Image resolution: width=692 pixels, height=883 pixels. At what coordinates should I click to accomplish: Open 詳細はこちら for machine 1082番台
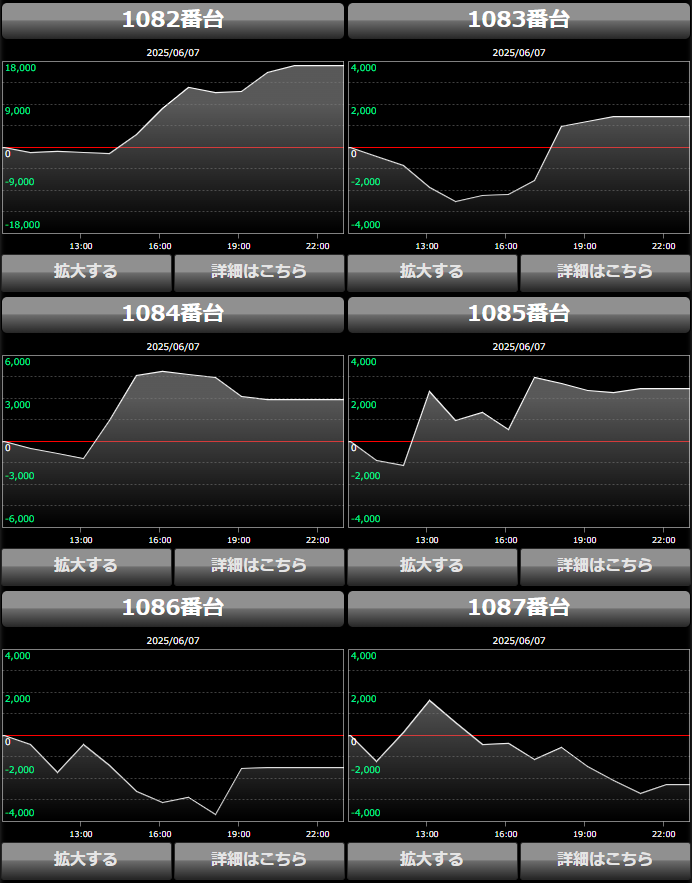259,271
